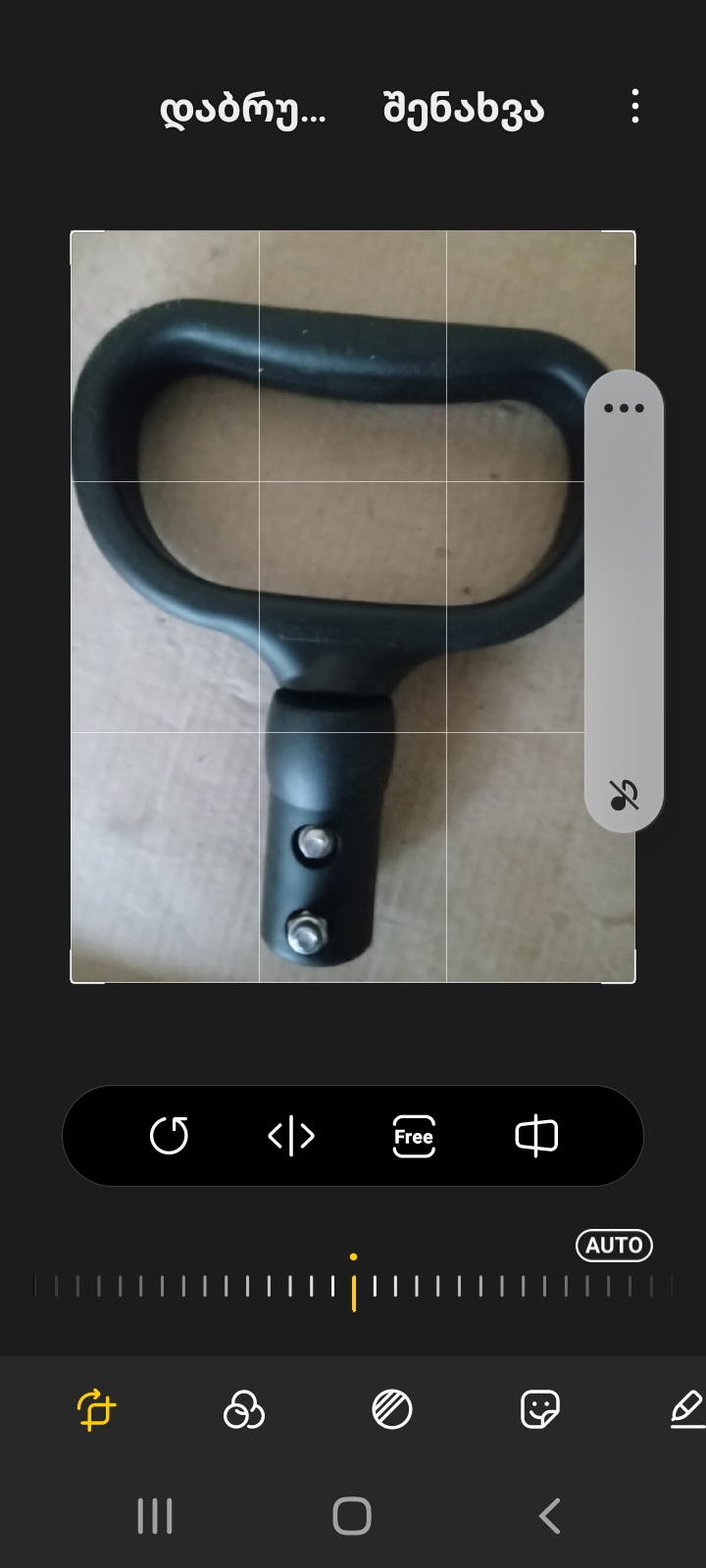Open recent apps from the navigation bar
The image size is (706, 1568).
pos(155,1516)
